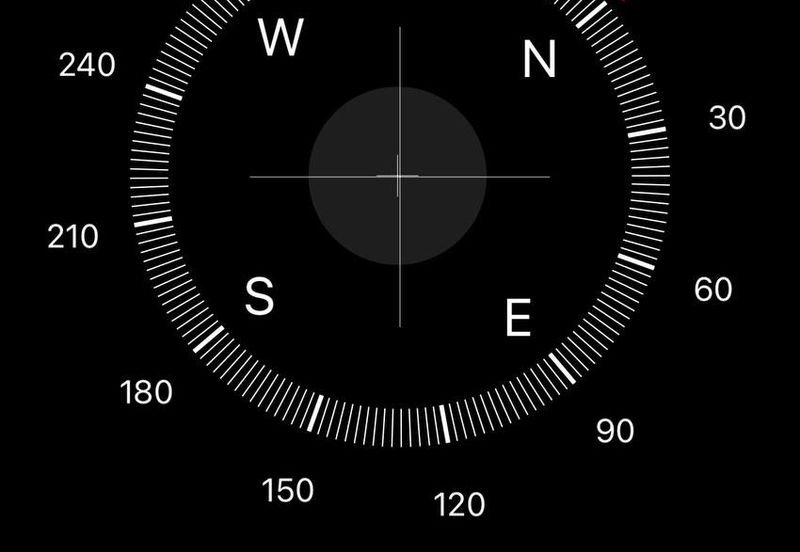This screenshot has width=800, height=552.
Task: Tap the compass dial to lock bearing
Action: [x=398, y=176]
